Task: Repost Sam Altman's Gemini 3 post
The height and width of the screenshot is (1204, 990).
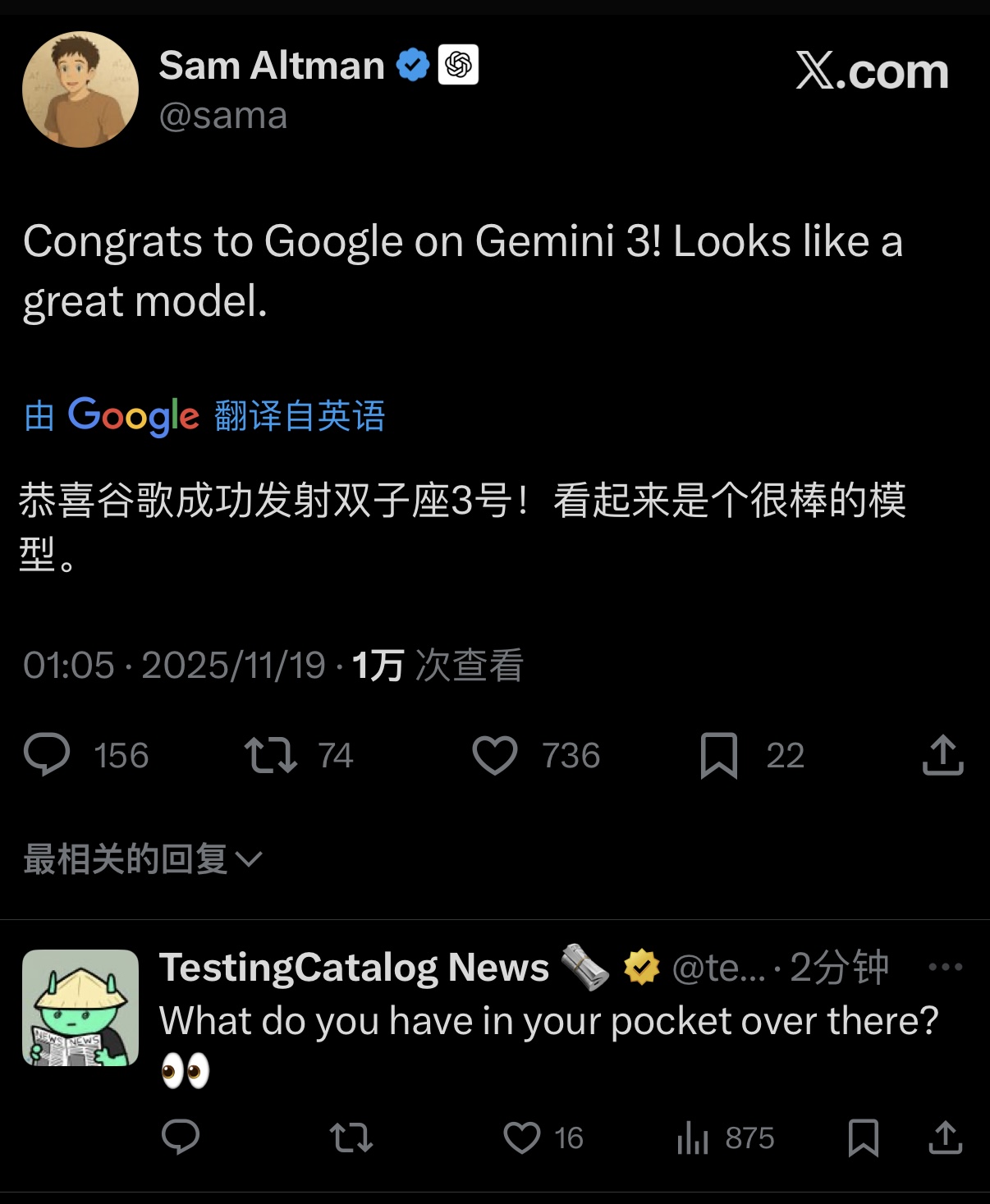Action: pos(271,755)
